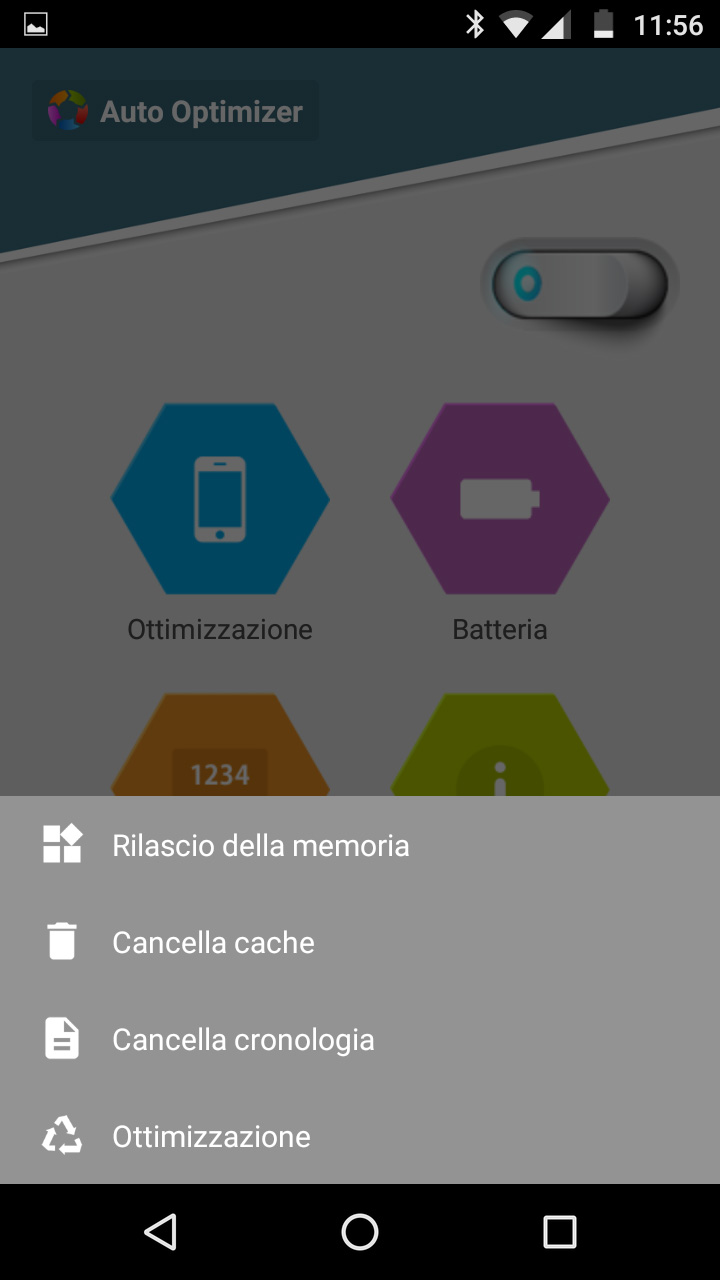Go to the home screen
720x1280 pixels.
pyautogui.click(x=360, y=1232)
